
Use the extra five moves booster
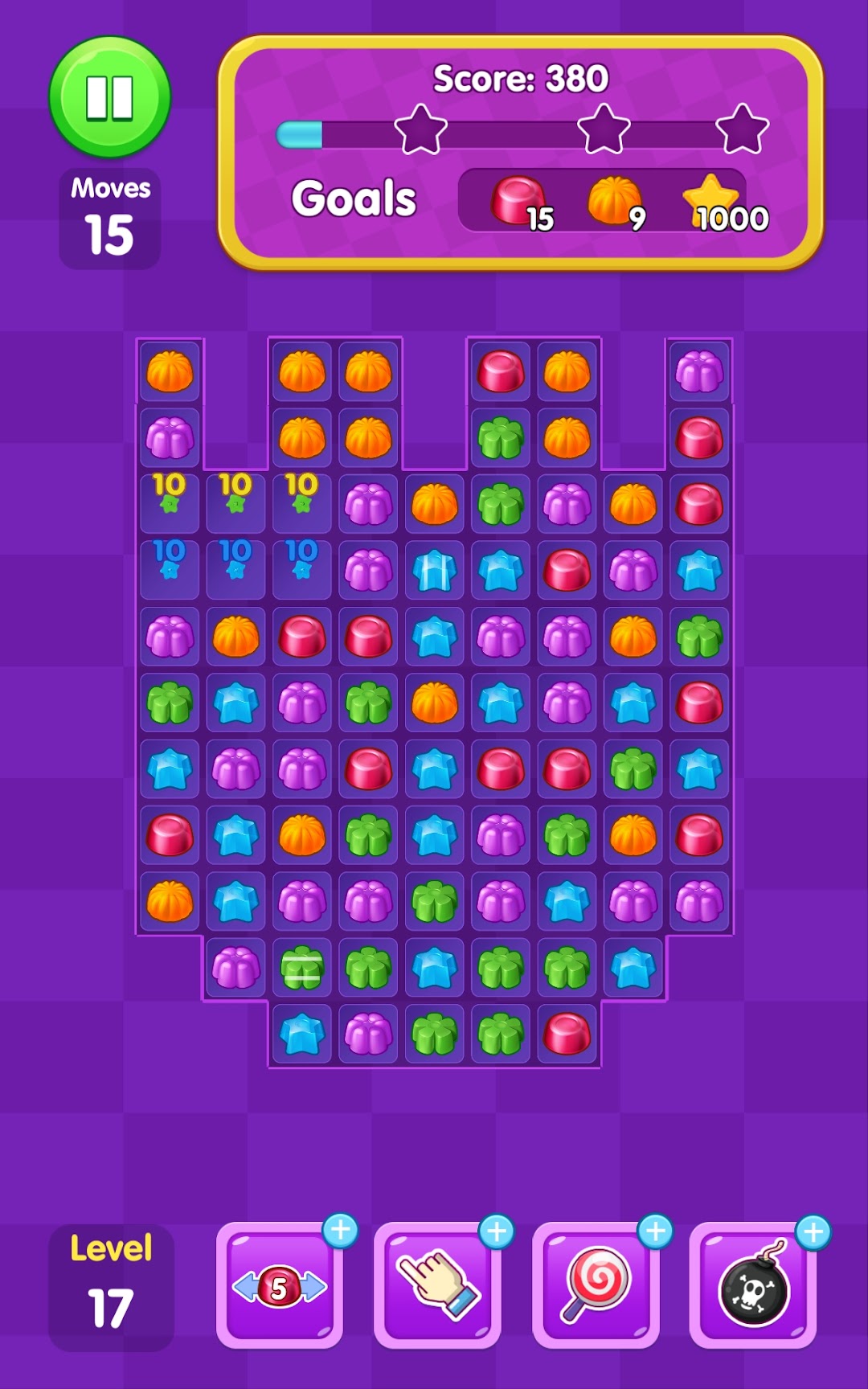point(280,1285)
